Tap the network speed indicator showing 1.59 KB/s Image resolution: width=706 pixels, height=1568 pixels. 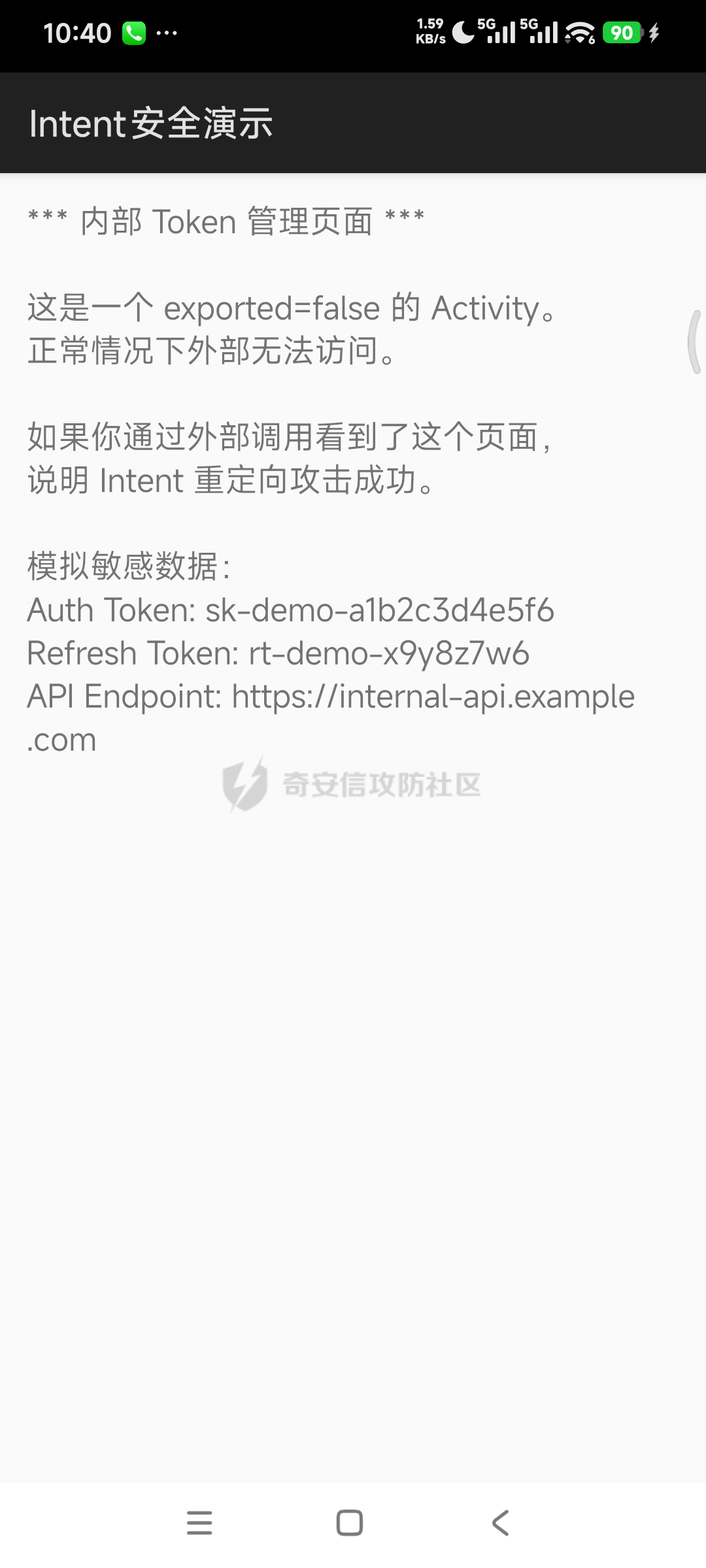429,31
